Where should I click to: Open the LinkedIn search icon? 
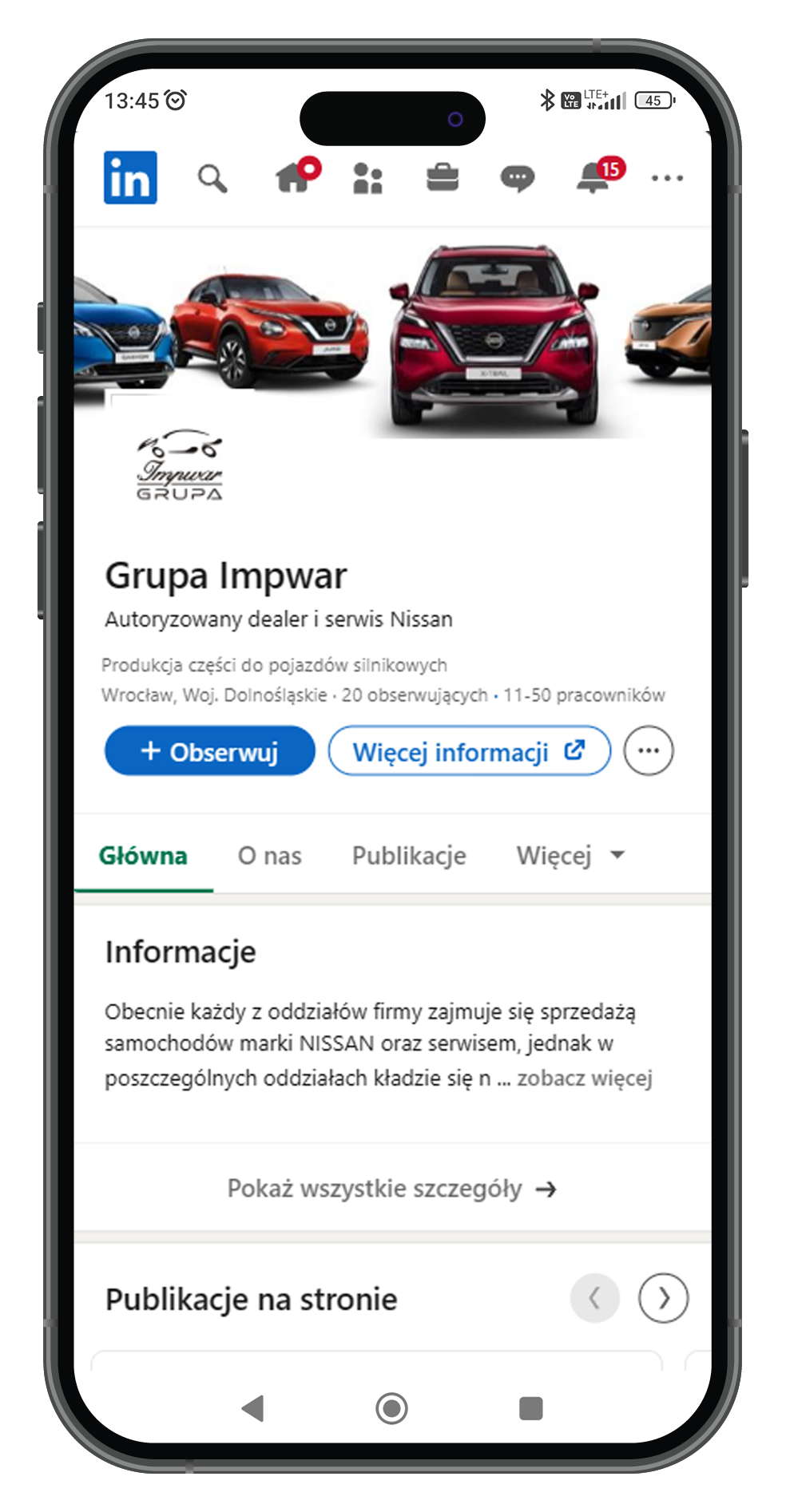[x=212, y=179]
